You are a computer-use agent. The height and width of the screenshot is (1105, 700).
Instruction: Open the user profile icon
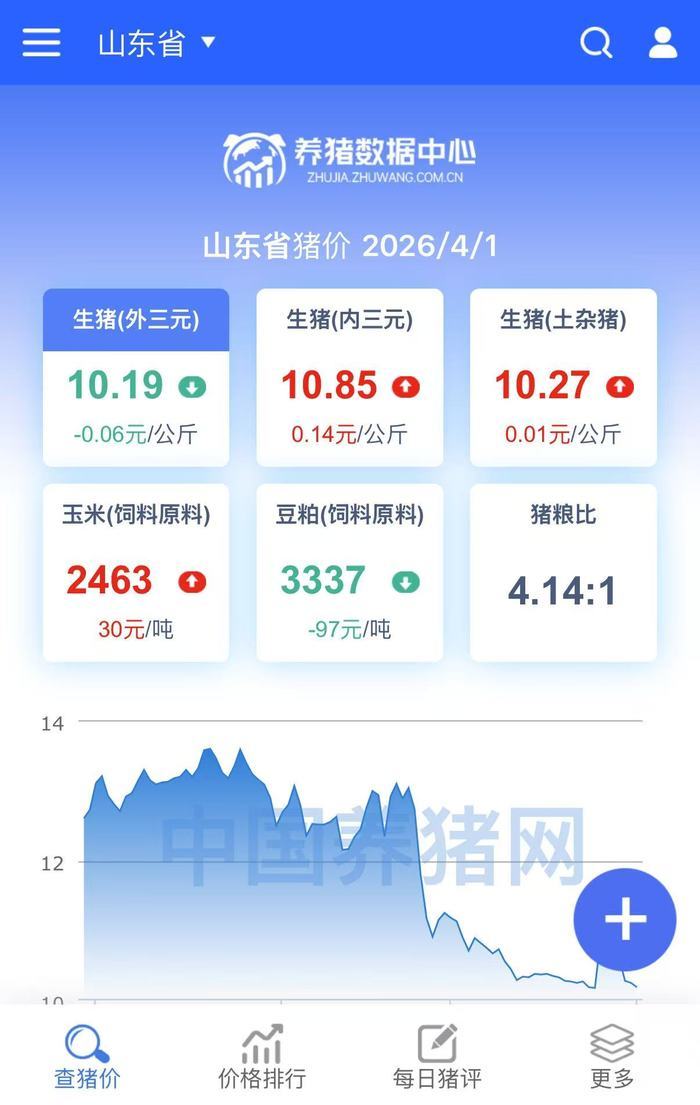pyautogui.click(x=662, y=42)
